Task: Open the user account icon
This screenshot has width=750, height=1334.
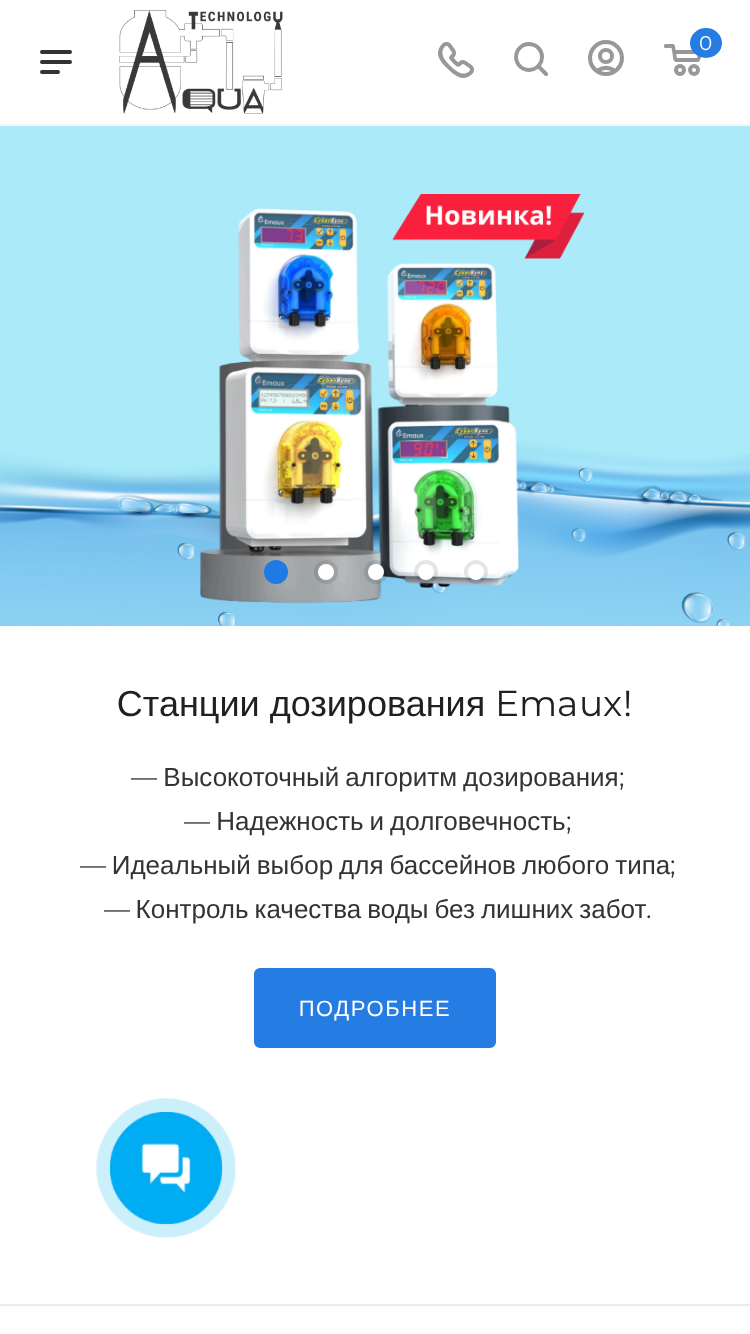Action: pyautogui.click(x=606, y=58)
